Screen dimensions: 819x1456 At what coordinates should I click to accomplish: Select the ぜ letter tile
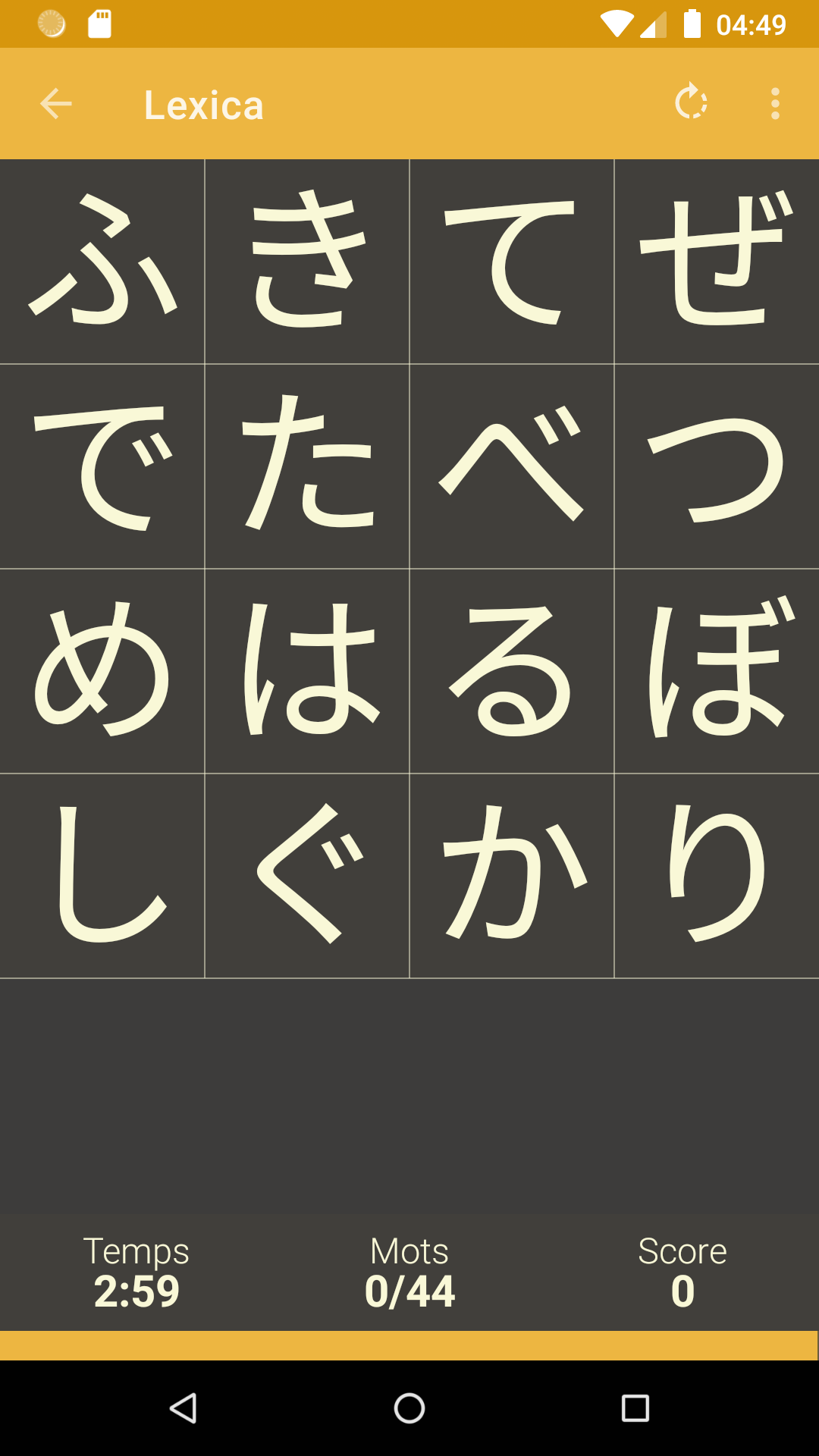tap(717, 262)
